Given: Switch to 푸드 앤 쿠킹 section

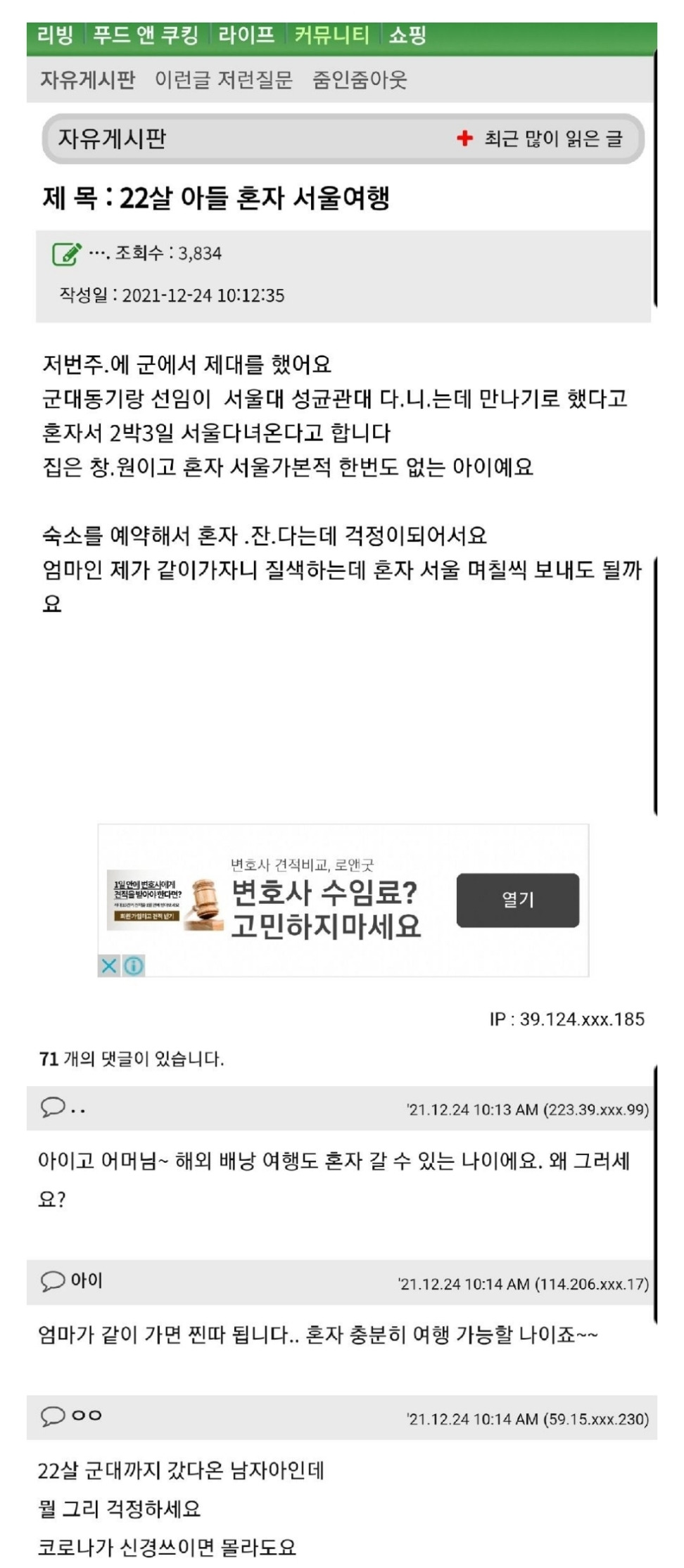Looking at the screenshot, I should coord(146,35).
